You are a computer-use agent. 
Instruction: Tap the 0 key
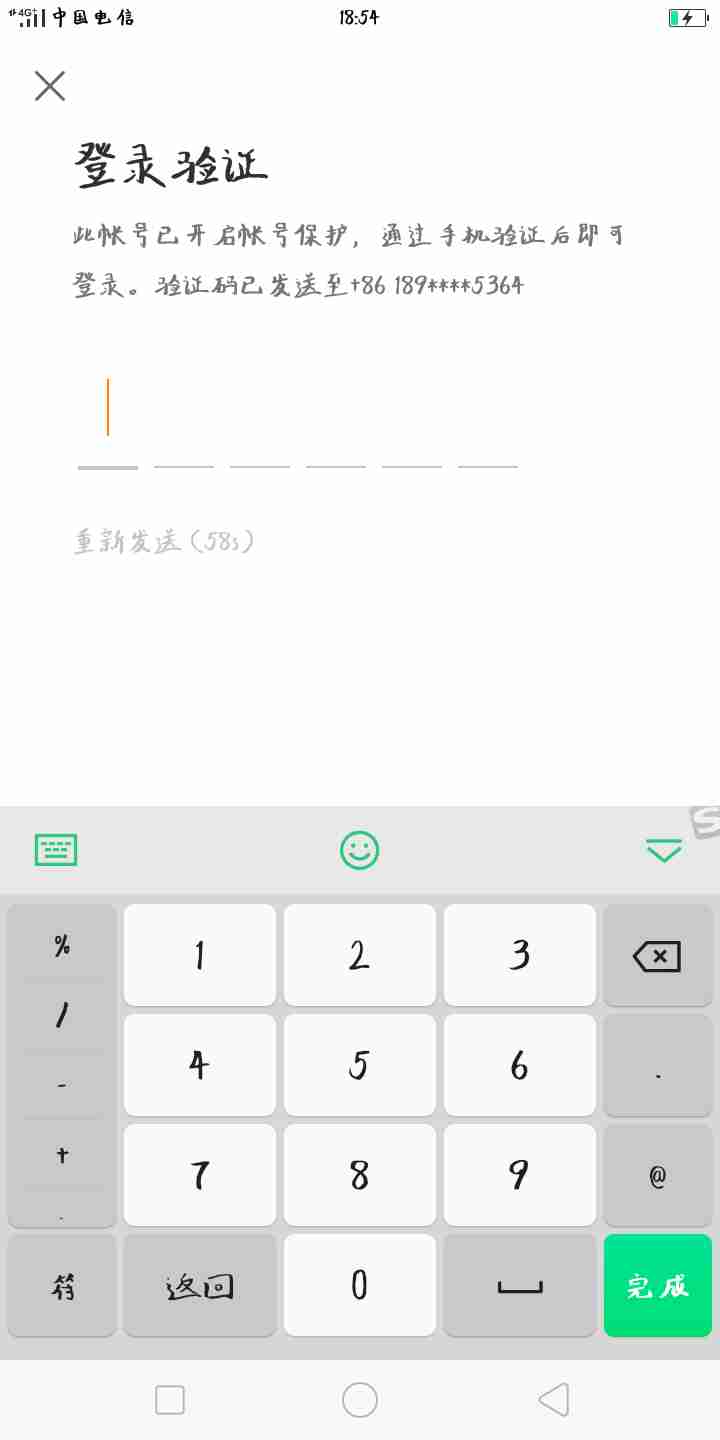click(360, 1285)
